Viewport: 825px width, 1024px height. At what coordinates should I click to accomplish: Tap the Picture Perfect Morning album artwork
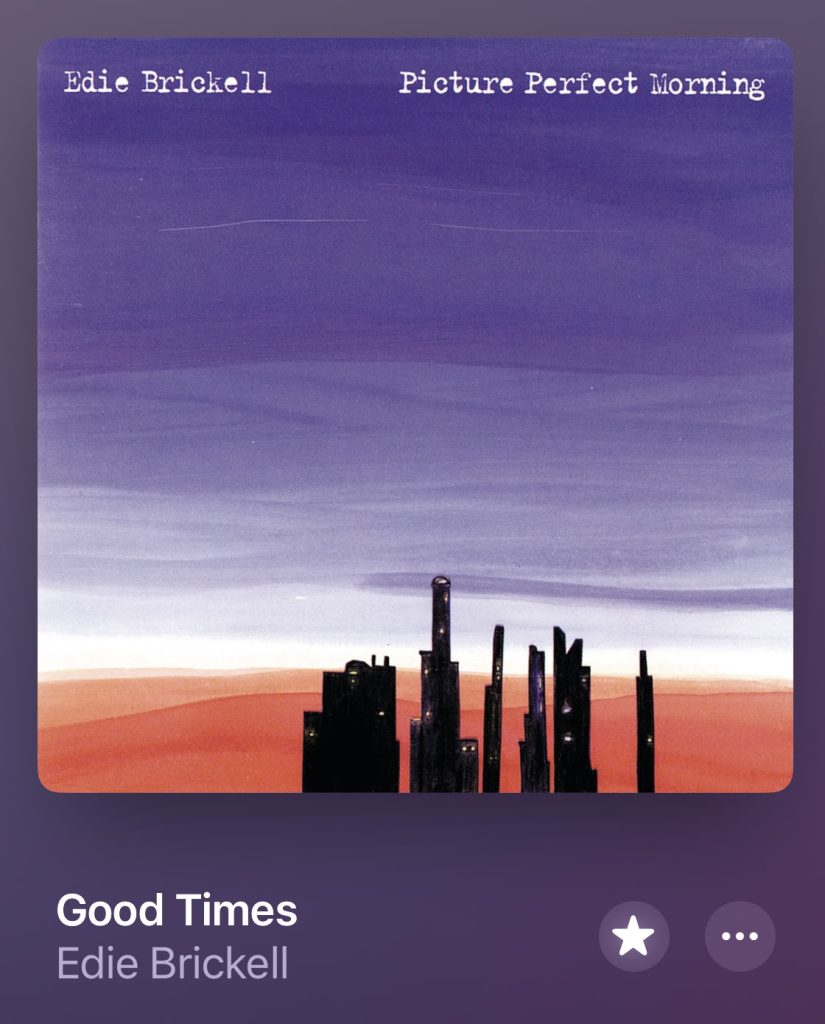(x=415, y=415)
